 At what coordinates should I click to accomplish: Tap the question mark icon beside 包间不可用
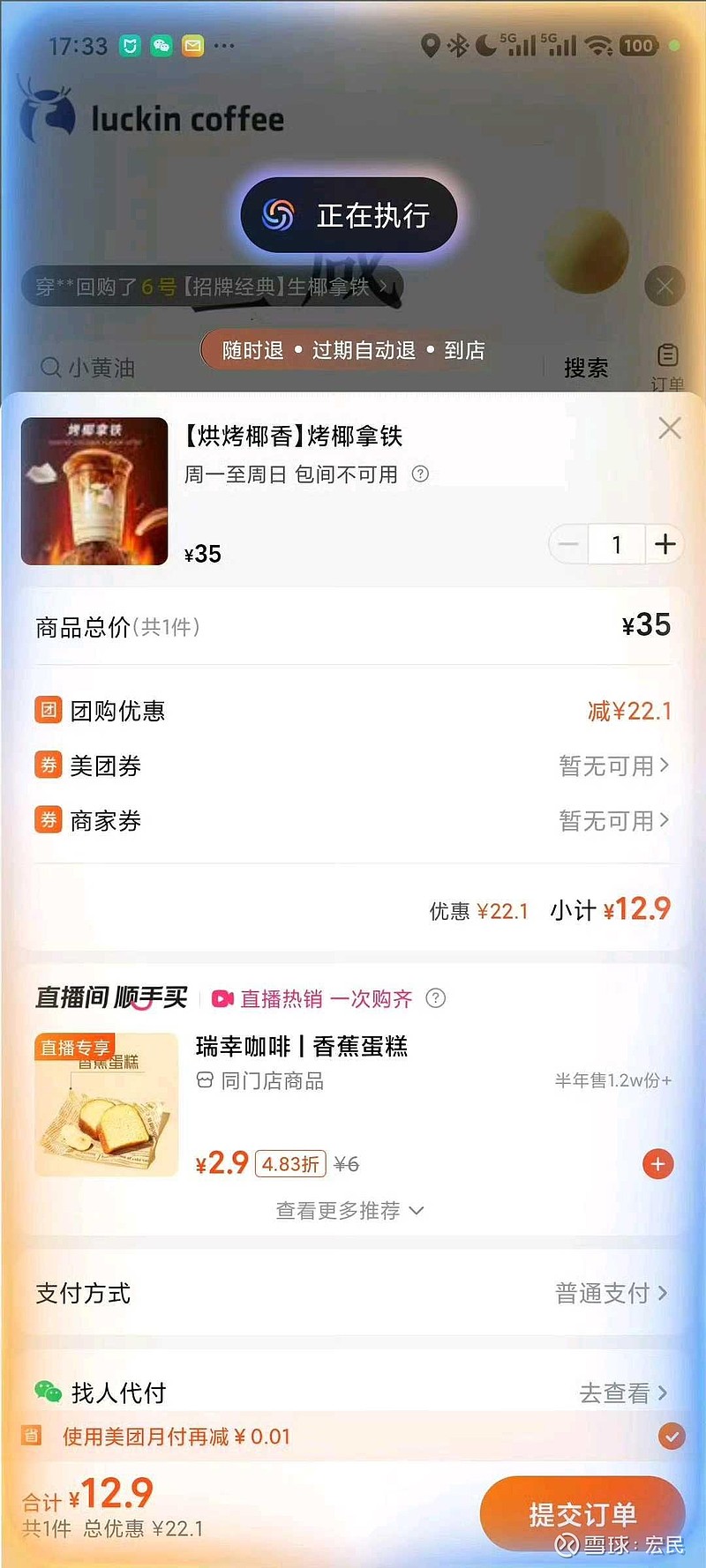419,475
